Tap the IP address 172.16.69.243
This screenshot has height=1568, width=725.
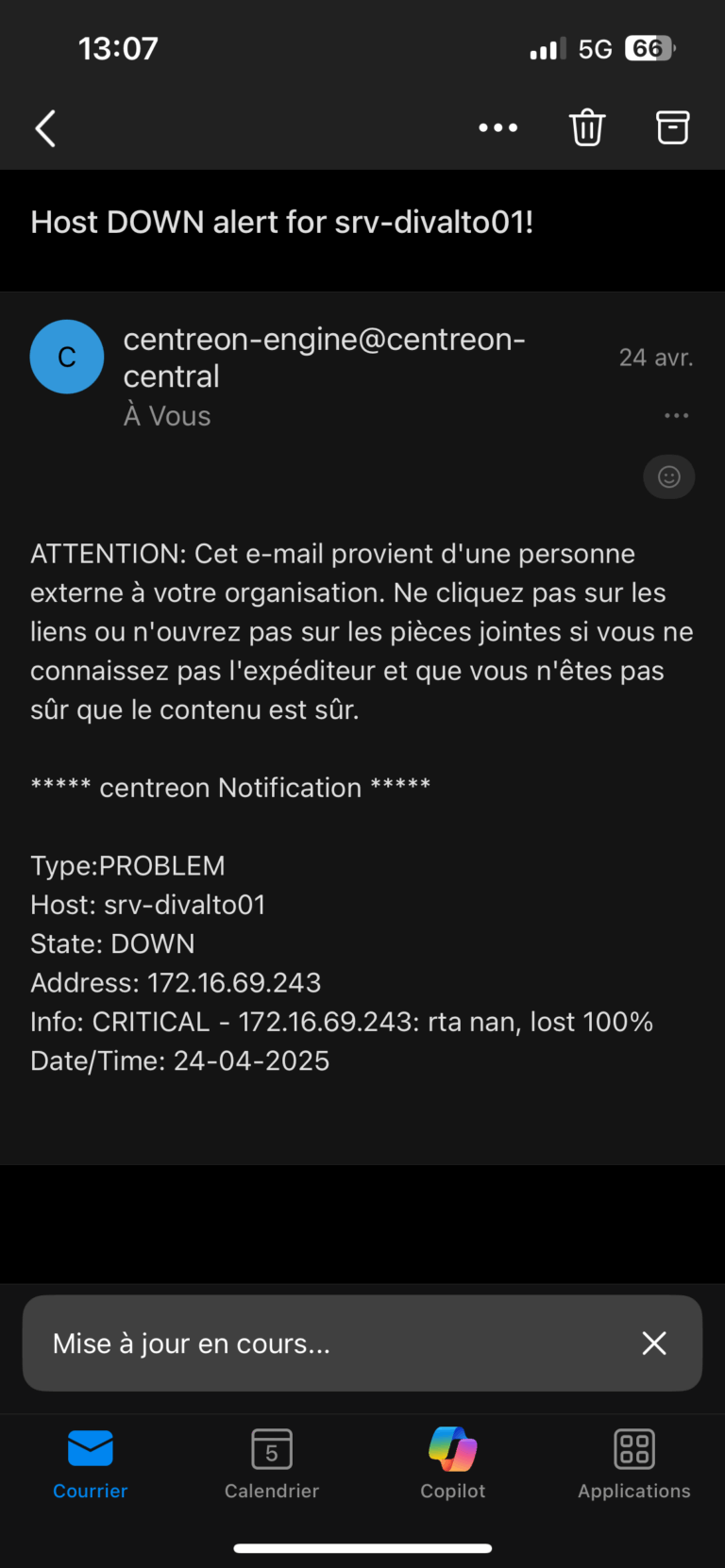[x=233, y=982]
